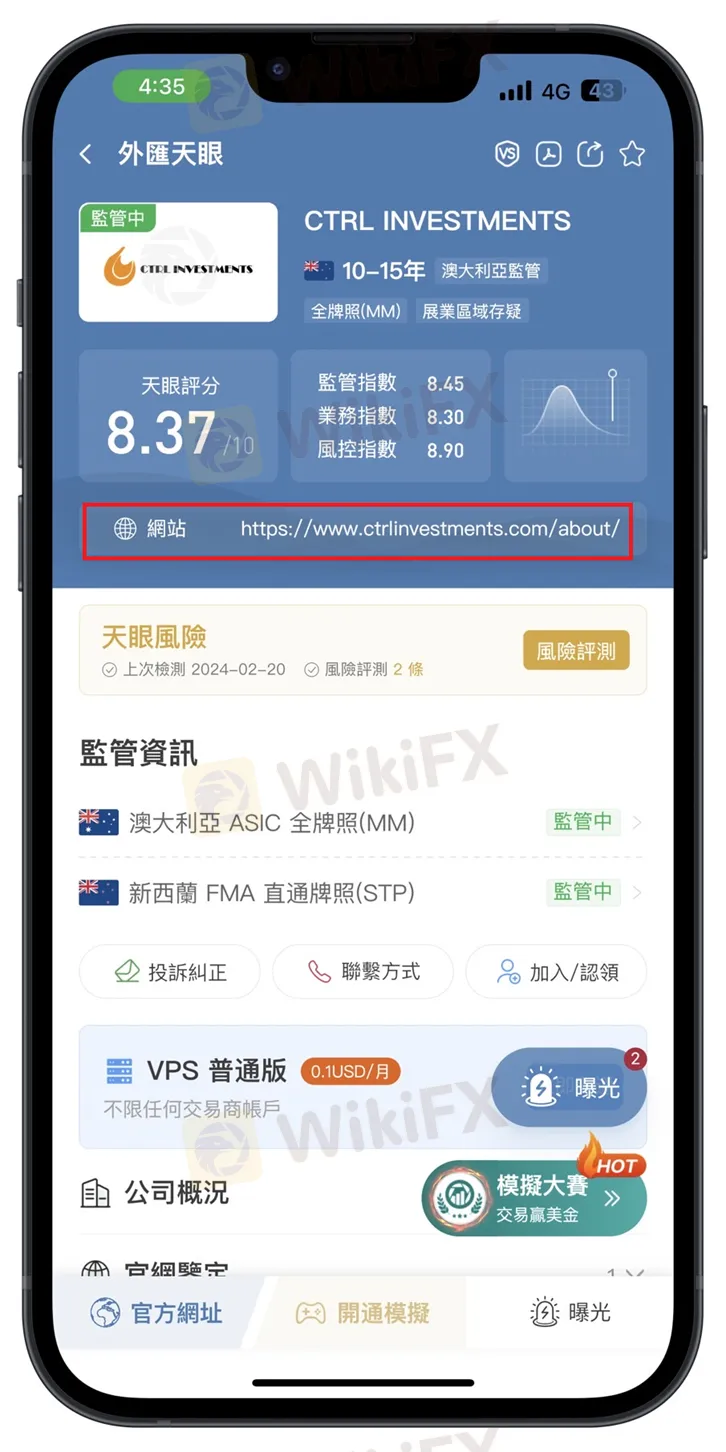Tap the floating 曝光 button with the badge

pos(570,1087)
